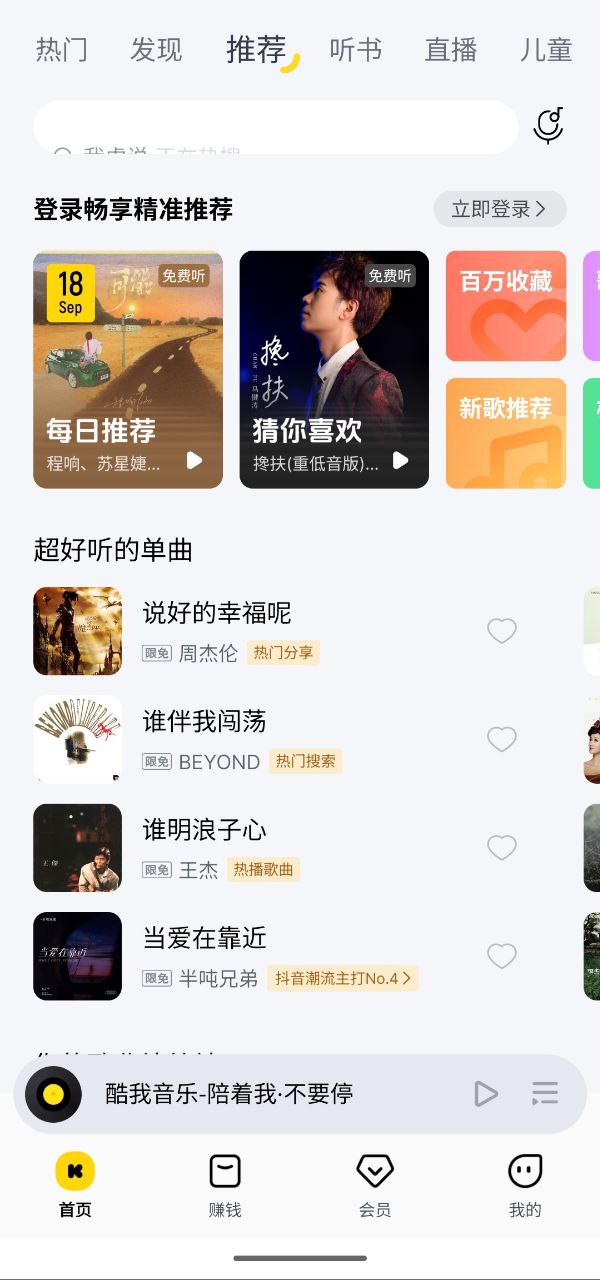600x1280 pixels.
Task: Open the 百万收藏 tile
Action: 506,306
